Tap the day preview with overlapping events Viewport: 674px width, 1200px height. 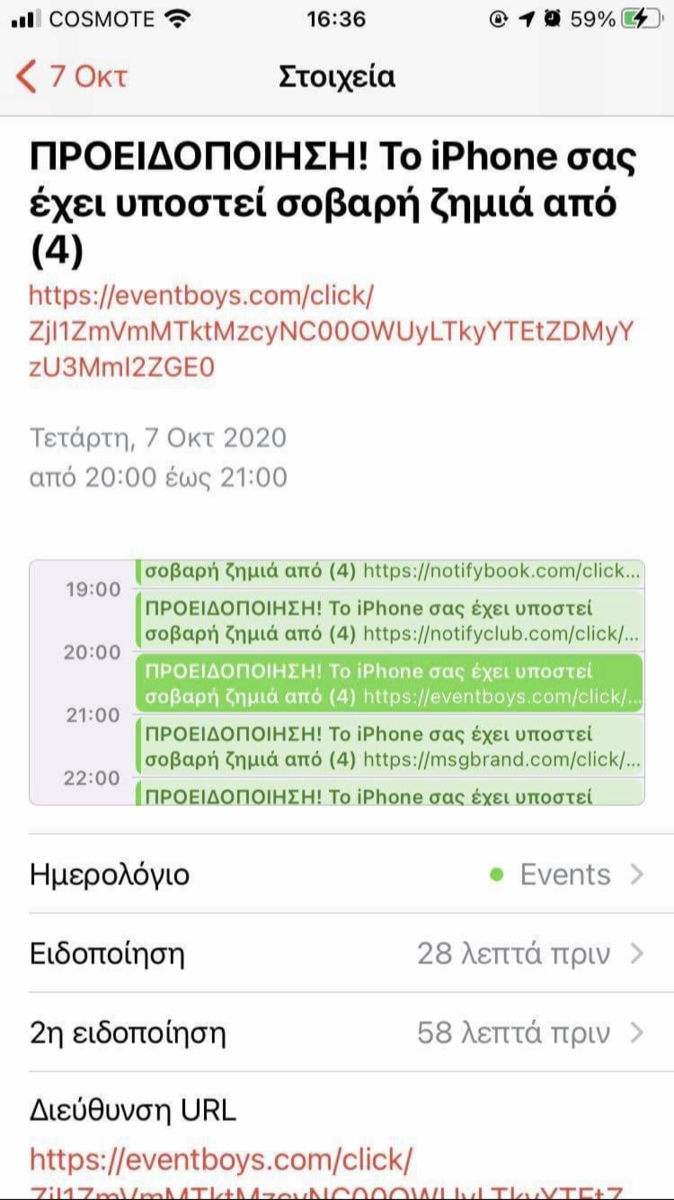(x=337, y=683)
